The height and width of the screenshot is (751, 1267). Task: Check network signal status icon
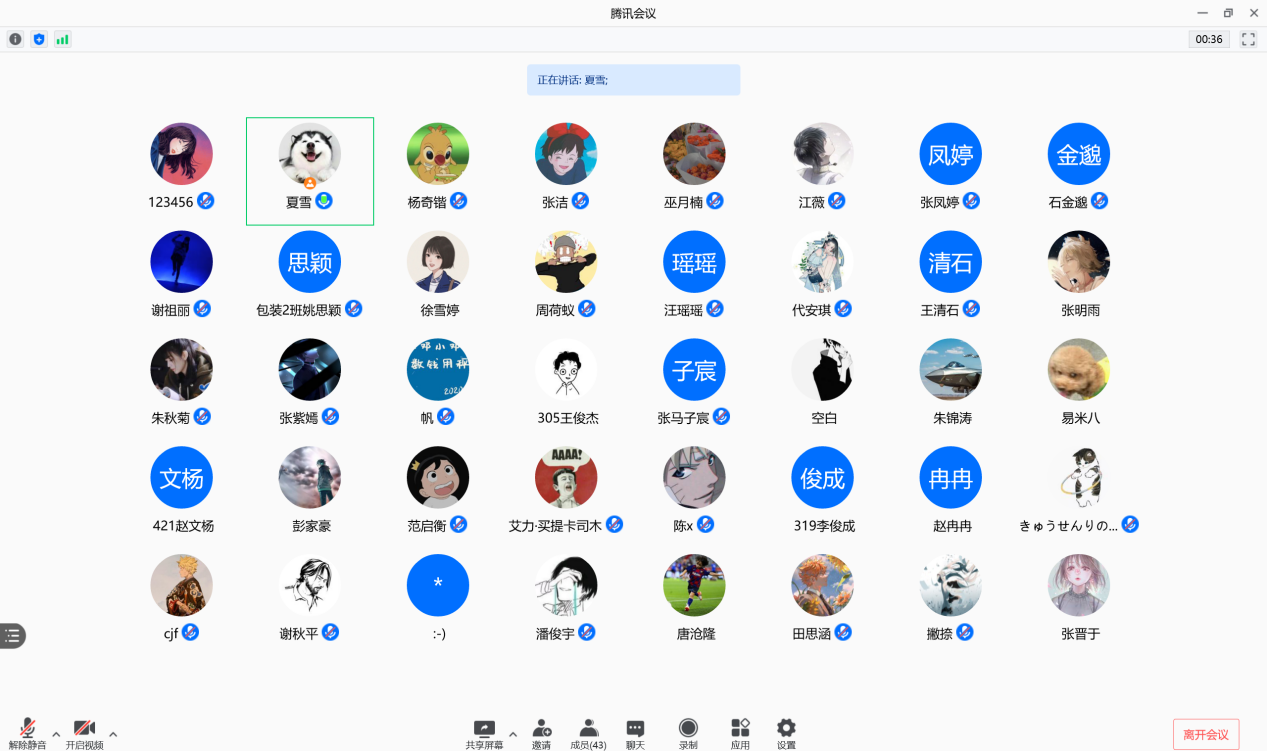click(63, 39)
